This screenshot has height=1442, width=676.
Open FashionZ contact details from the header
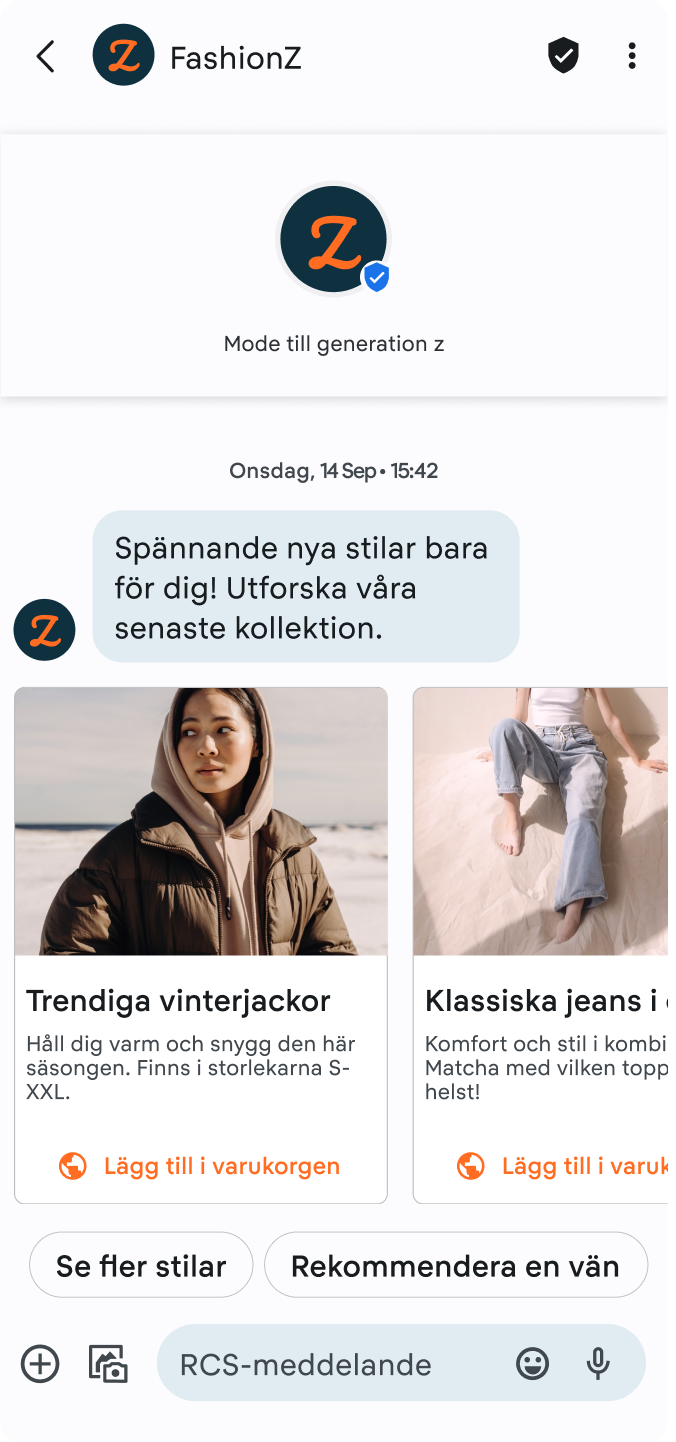[235, 58]
